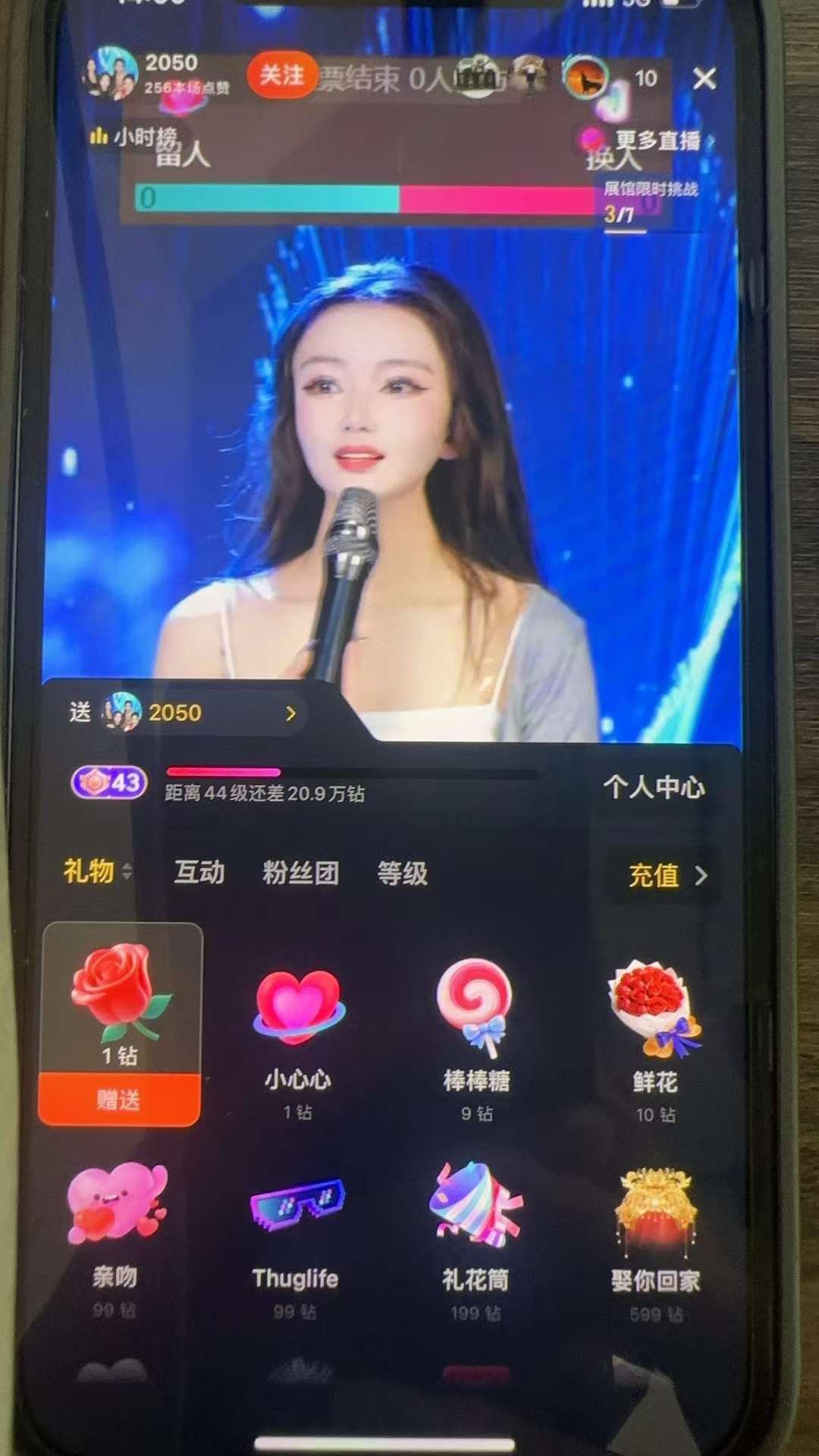The image size is (819, 1456).
Task: Open the 2050 streamer profile avatar
Action: (111, 74)
